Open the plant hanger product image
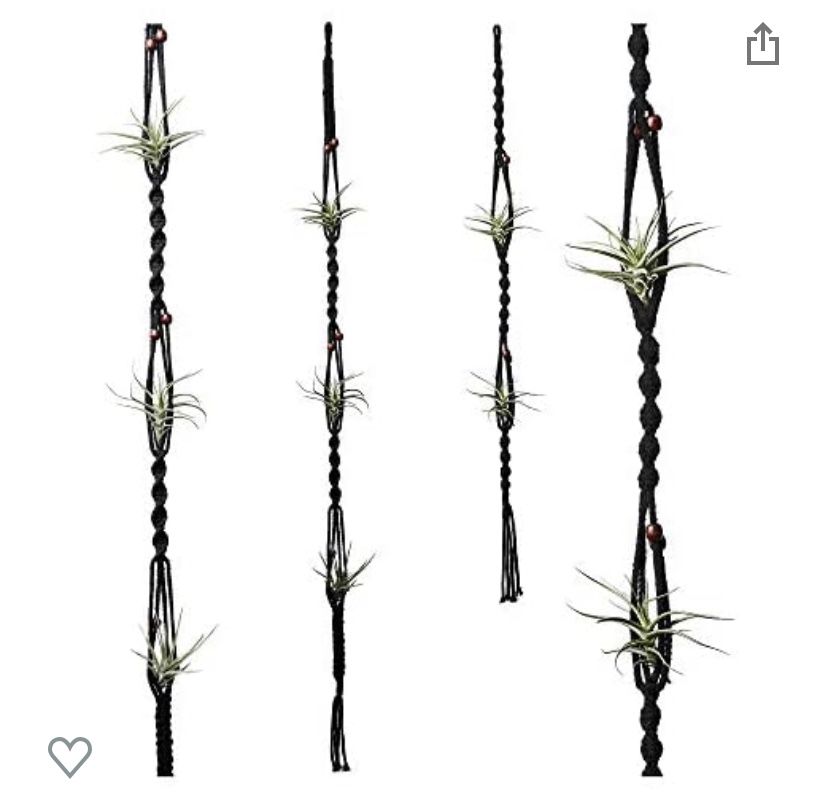This screenshot has height=804, width=828. [414, 400]
